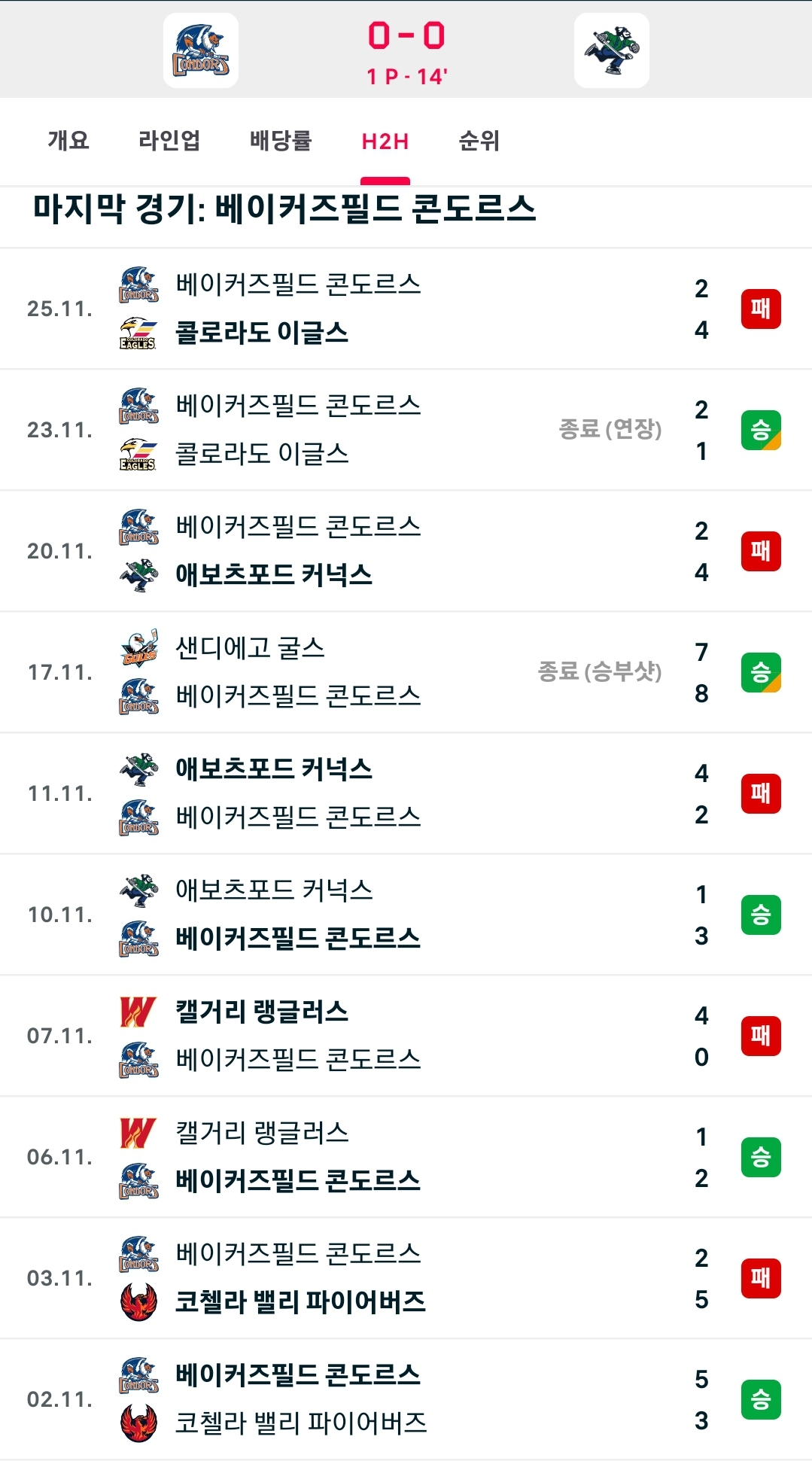Screen dimensions: 812x1461
Task: Open the Abbotsford Canucks team logo in header
Action: (x=611, y=51)
